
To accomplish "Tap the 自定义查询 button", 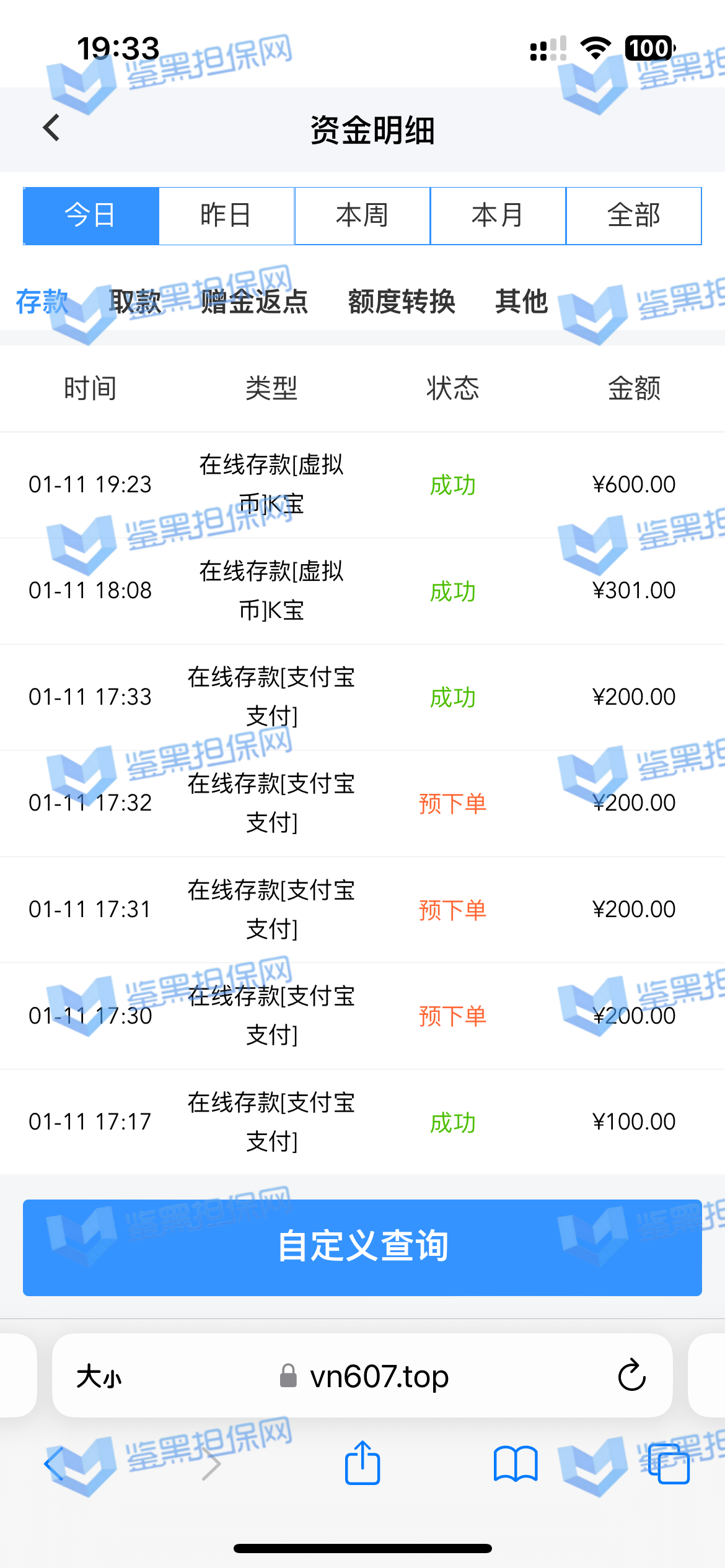I will 362,1247.
